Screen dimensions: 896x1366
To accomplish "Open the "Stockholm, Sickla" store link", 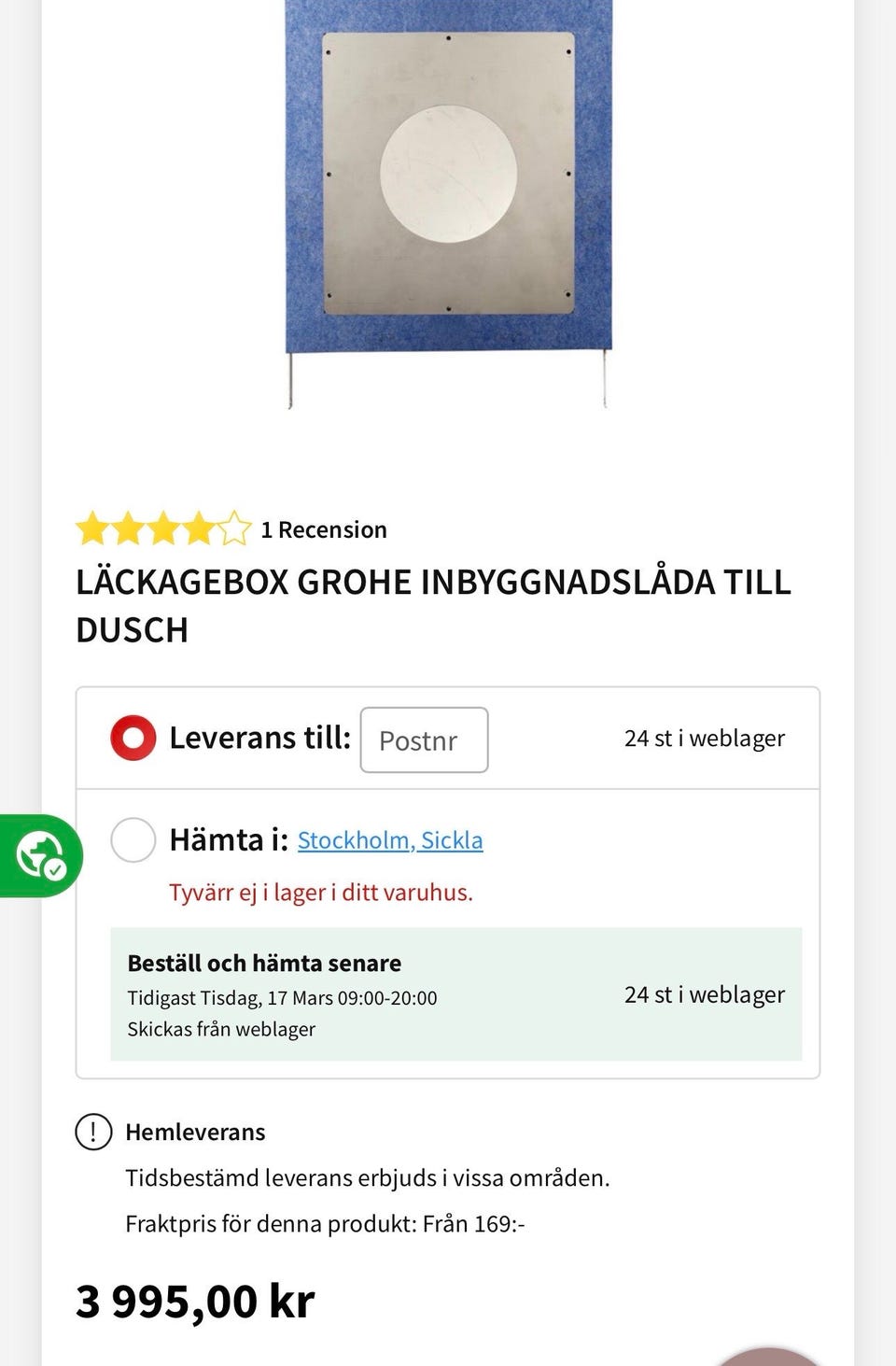I will click(x=390, y=839).
